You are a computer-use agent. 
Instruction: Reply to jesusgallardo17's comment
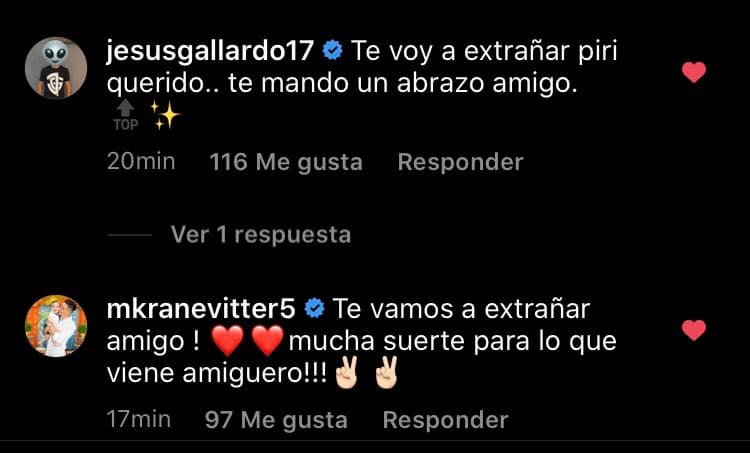[x=460, y=161]
